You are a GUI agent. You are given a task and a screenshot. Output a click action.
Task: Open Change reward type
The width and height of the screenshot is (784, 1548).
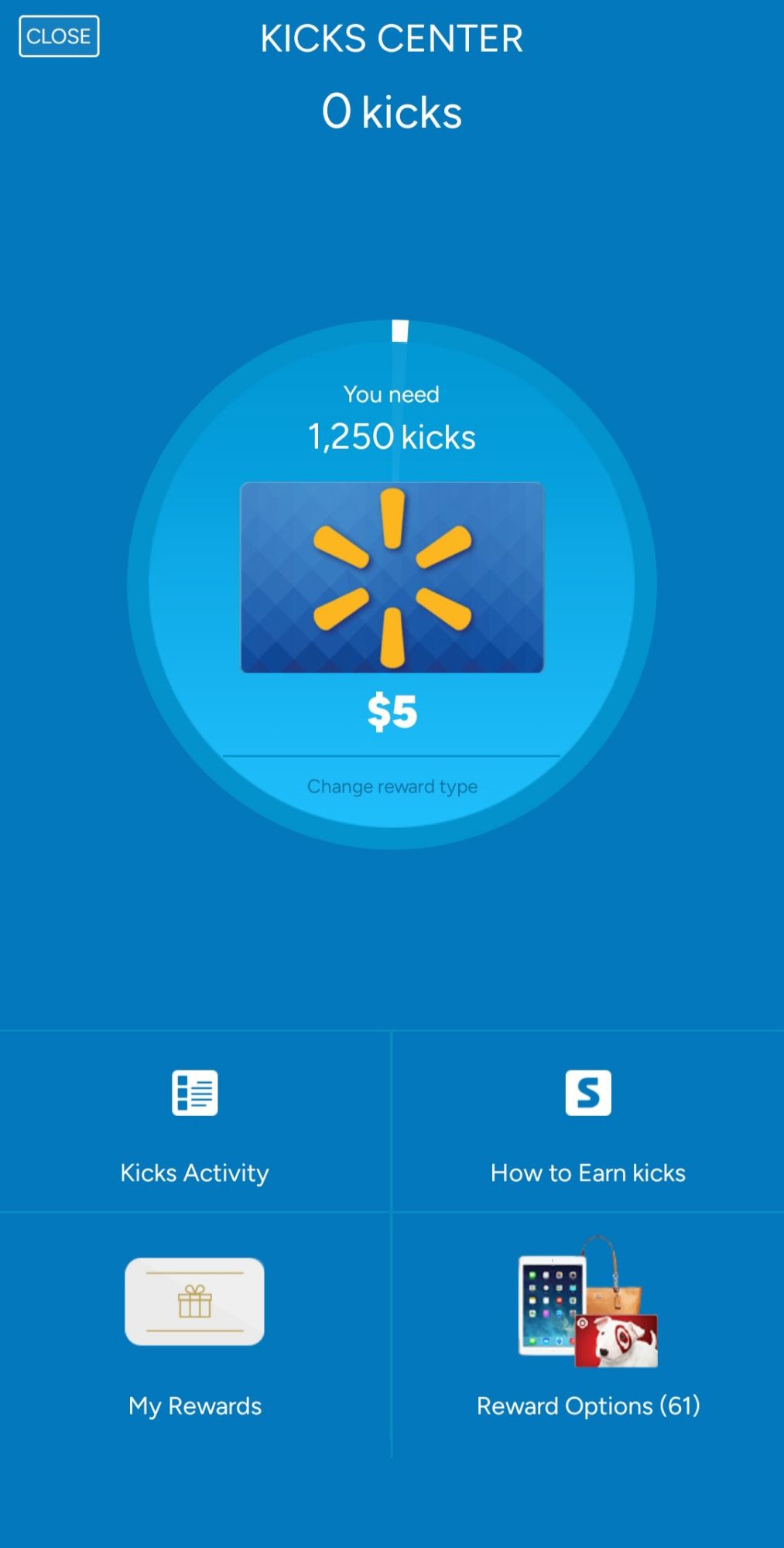(x=392, y=786)
